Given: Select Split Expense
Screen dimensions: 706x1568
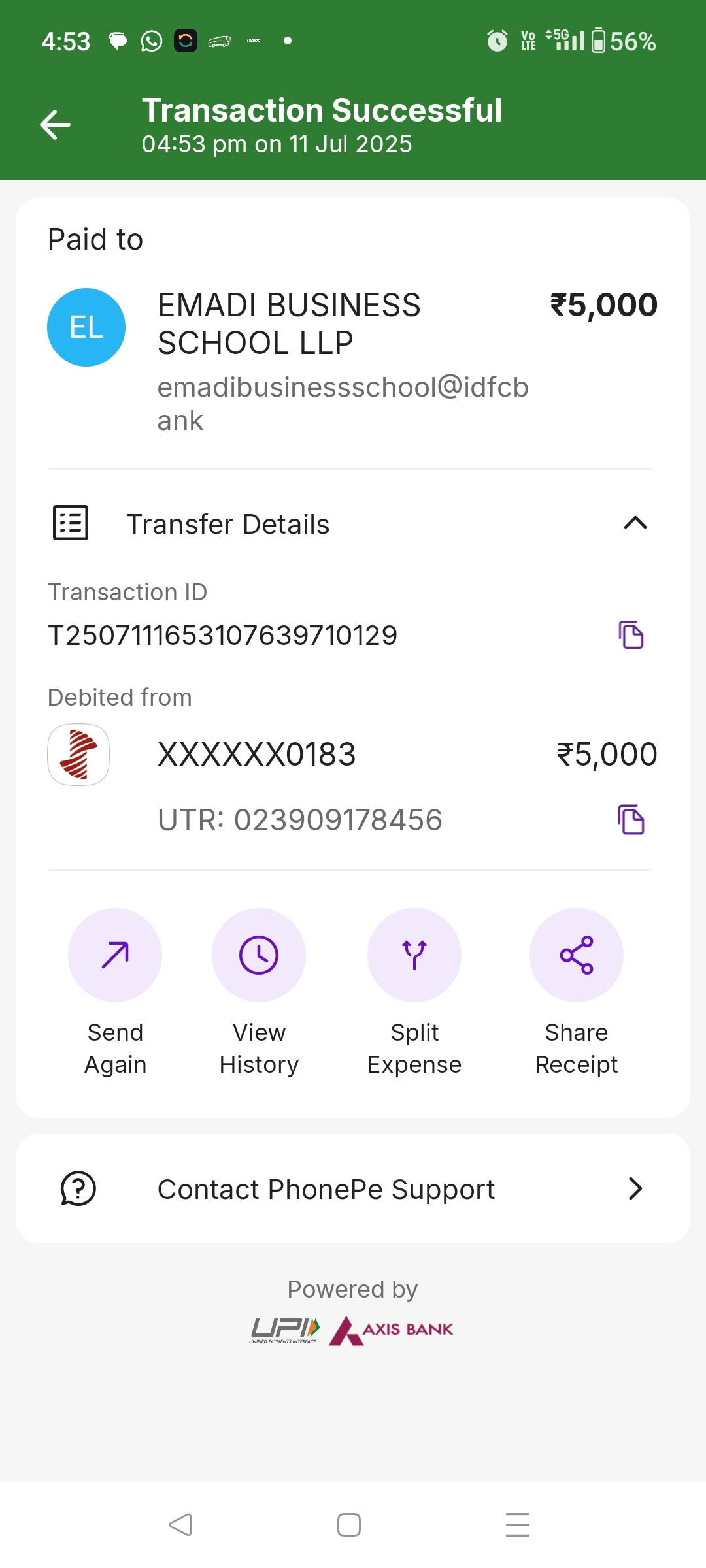Looking at the screenshot, I should click(414, 955).
